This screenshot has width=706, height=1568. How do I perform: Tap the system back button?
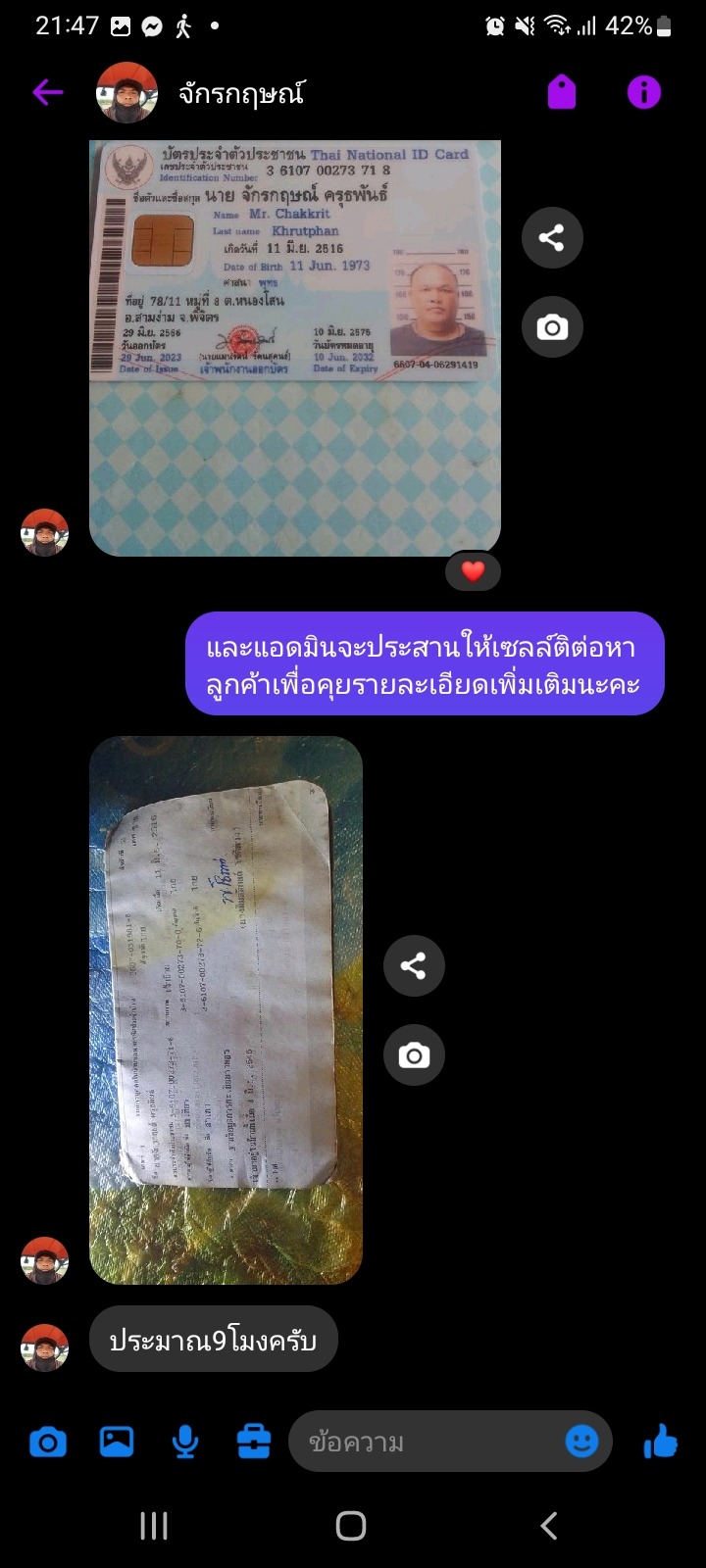point(549,1526)
